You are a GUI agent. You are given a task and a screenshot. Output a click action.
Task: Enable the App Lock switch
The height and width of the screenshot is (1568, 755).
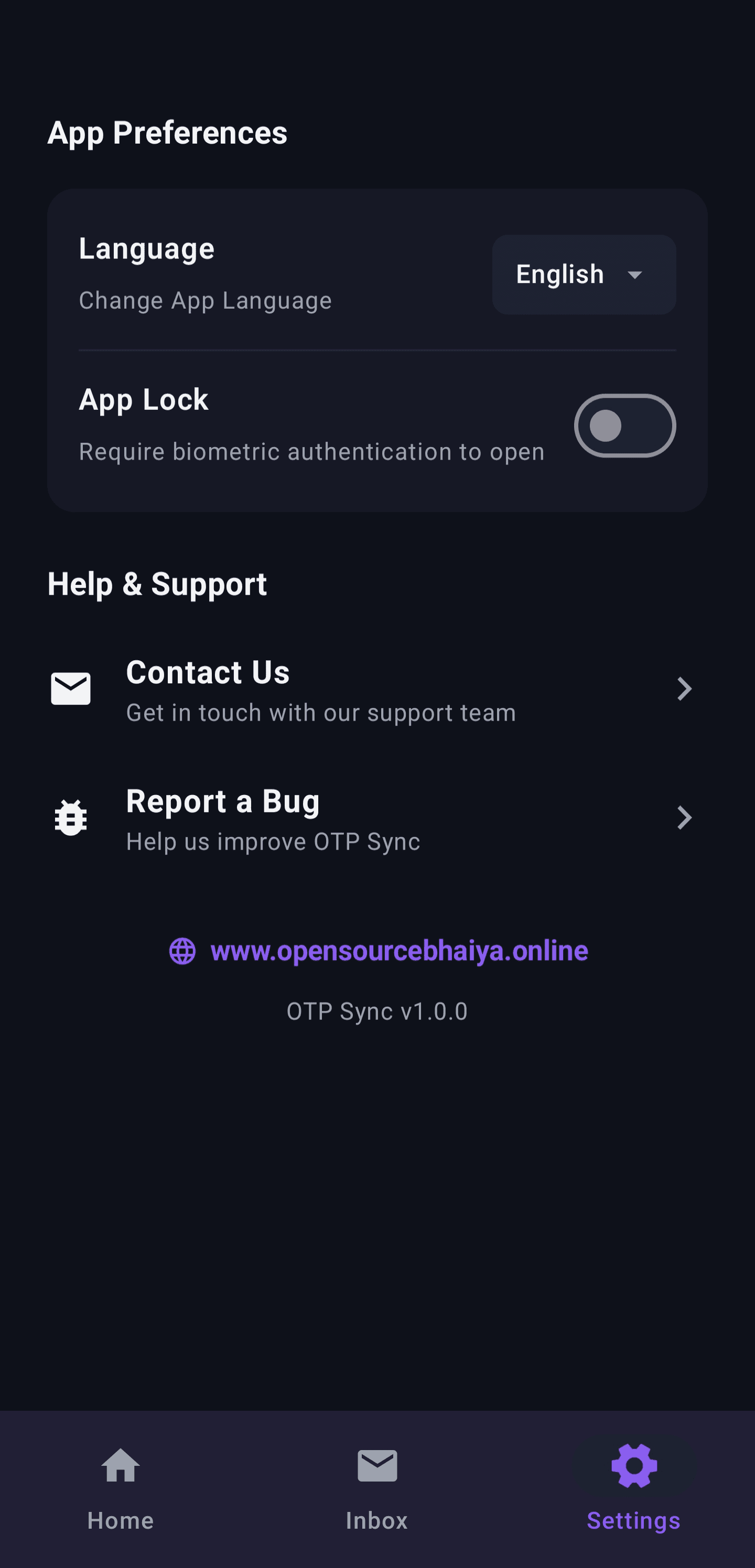[x=624, y=426]
